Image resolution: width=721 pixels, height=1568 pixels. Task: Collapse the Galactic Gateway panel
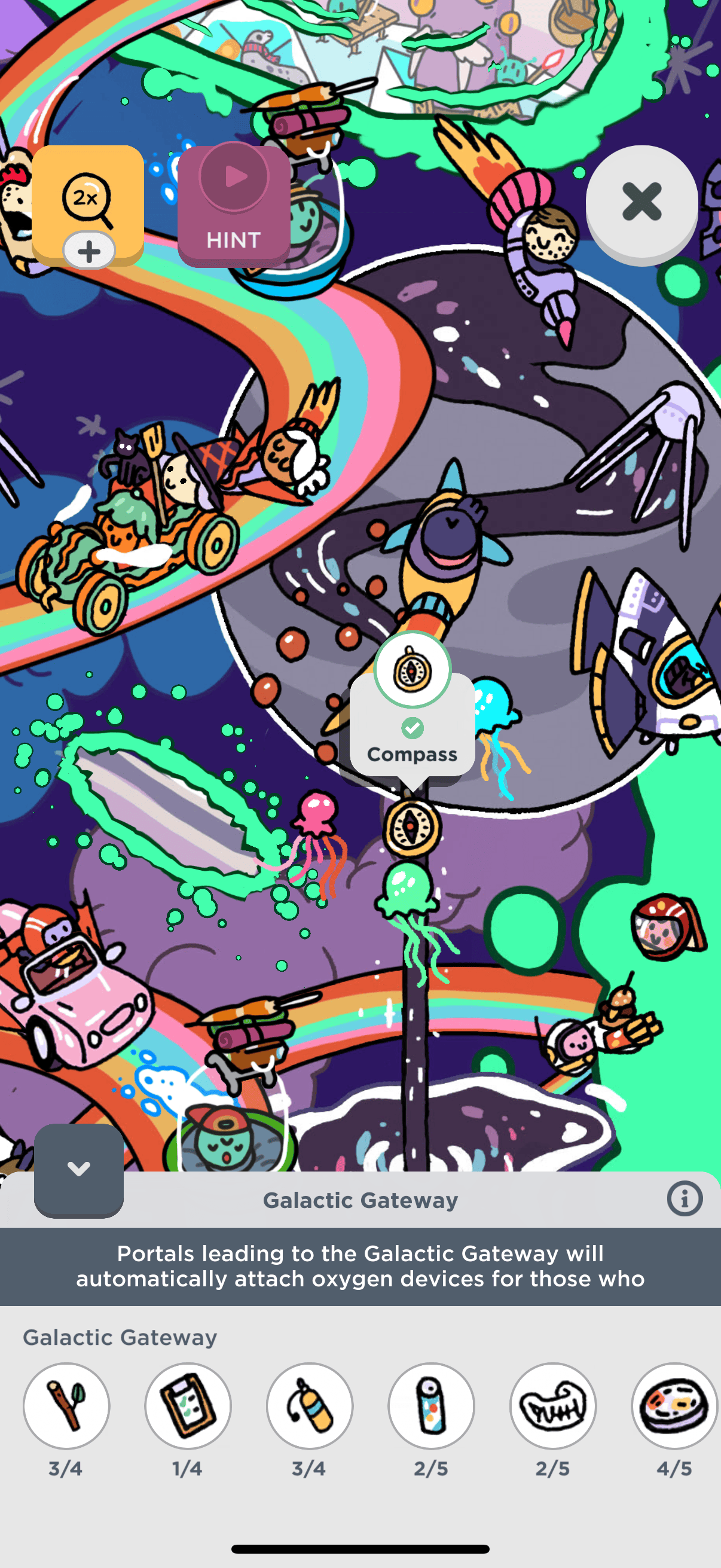click(78, 1169)
